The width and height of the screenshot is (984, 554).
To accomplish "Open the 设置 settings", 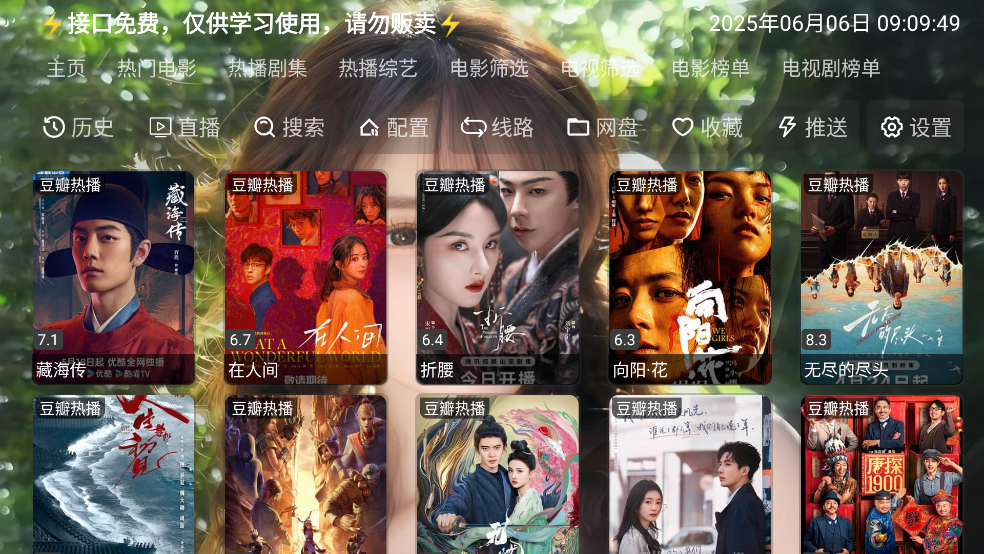I will (x=916, y=127).
